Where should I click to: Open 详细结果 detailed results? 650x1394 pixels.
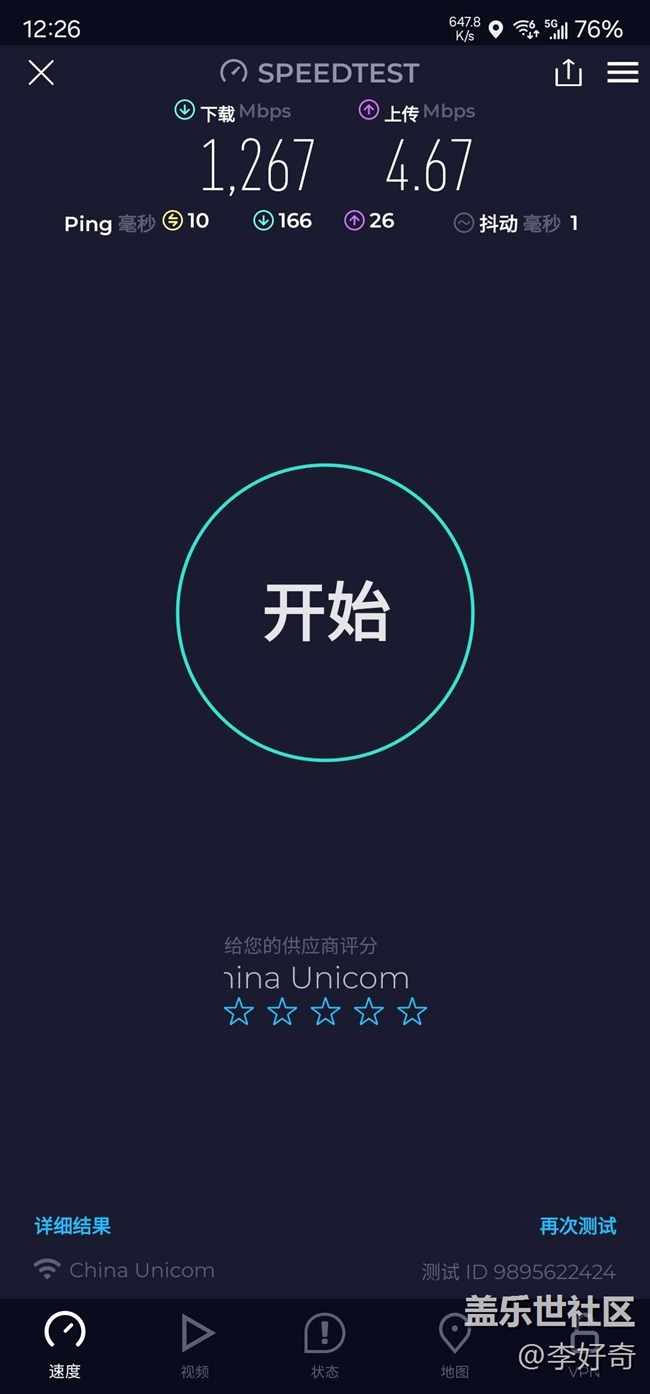click(x=72, y=1226)
